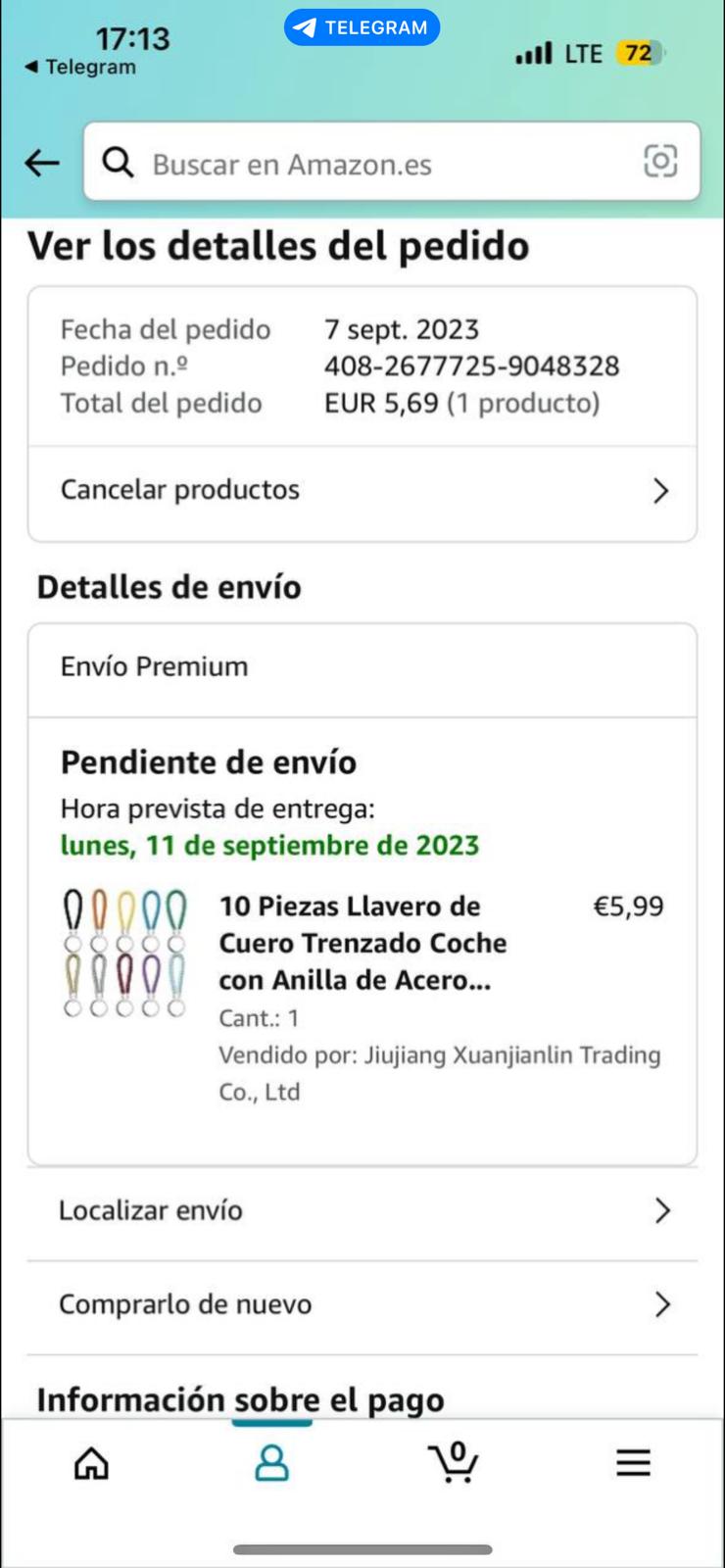Go back with the arrow icon

point(42,163)
